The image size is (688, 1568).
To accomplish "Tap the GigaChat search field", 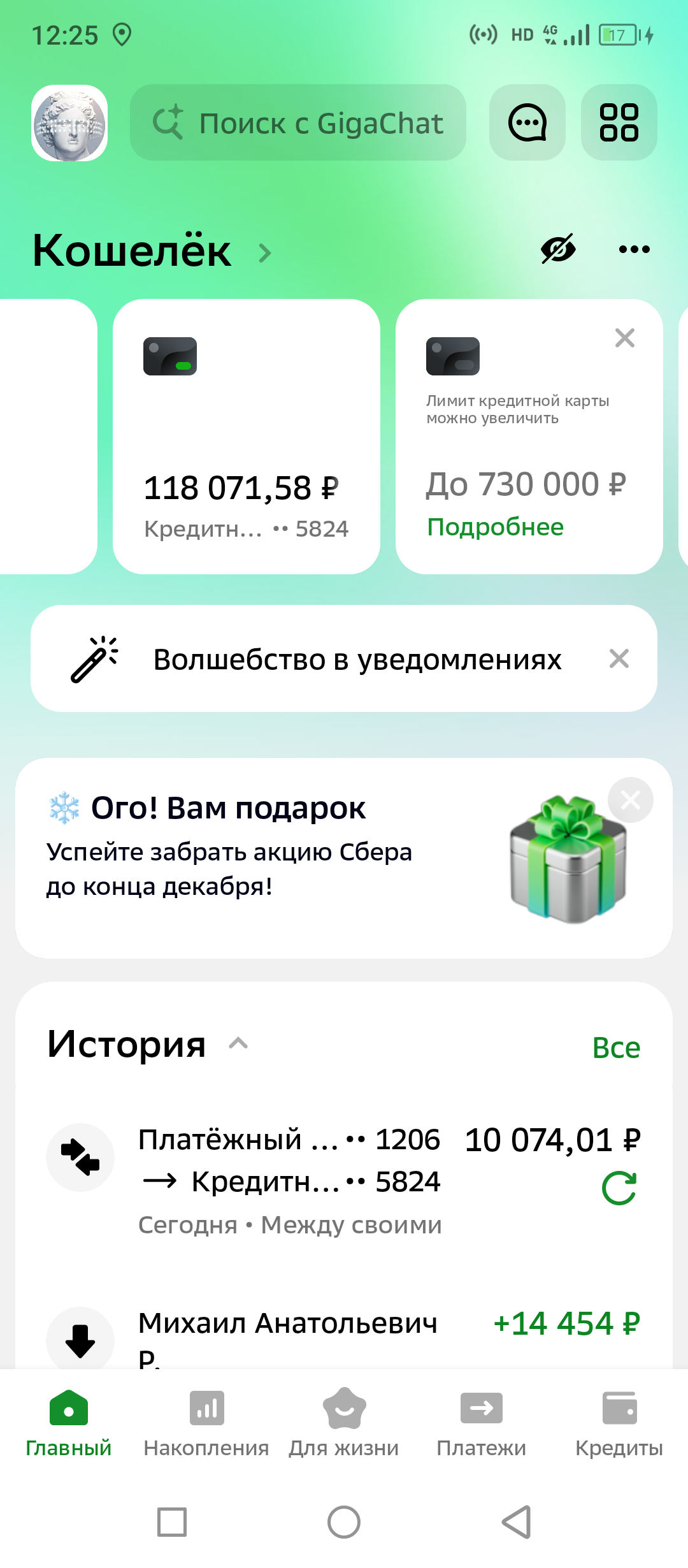I will point(298,123).
